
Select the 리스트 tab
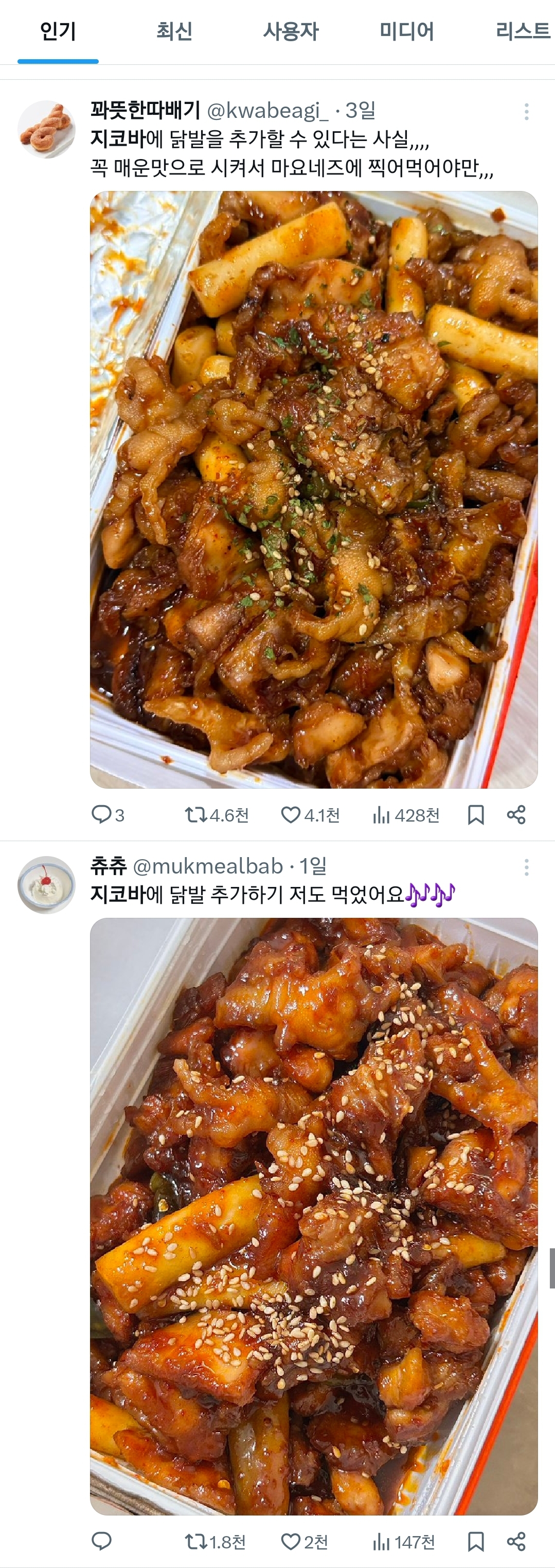pos(523,31)
